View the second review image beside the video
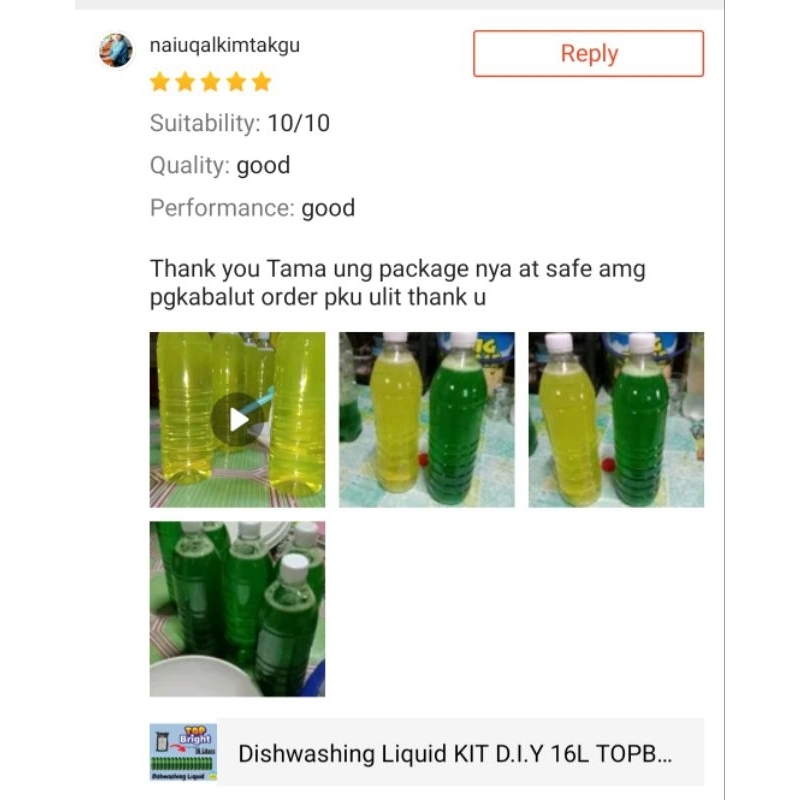The height and width of the screenshot is (800, 800). click(426, 419)
